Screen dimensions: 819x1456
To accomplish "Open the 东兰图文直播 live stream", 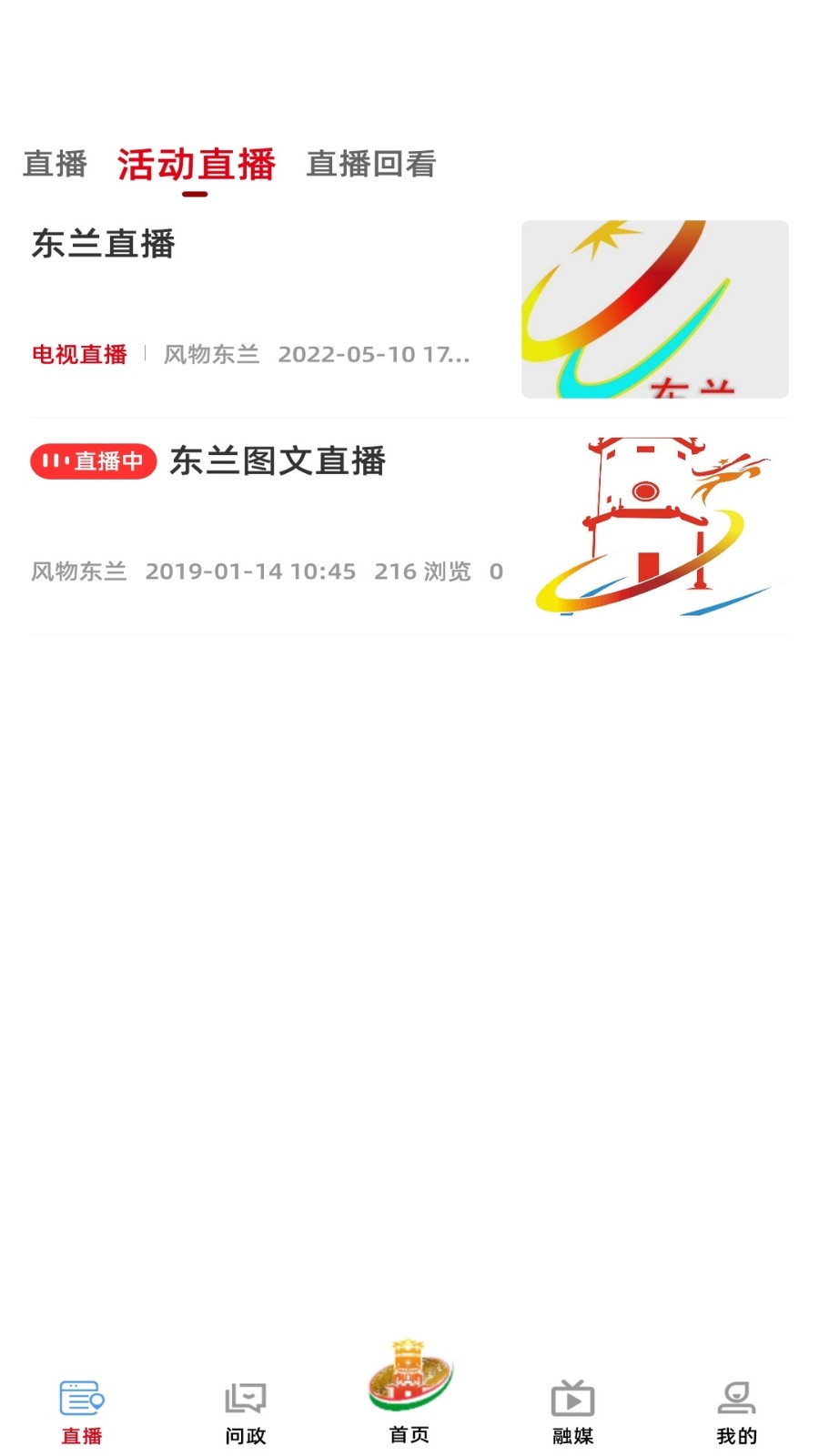I will click(x=278, y=462).
